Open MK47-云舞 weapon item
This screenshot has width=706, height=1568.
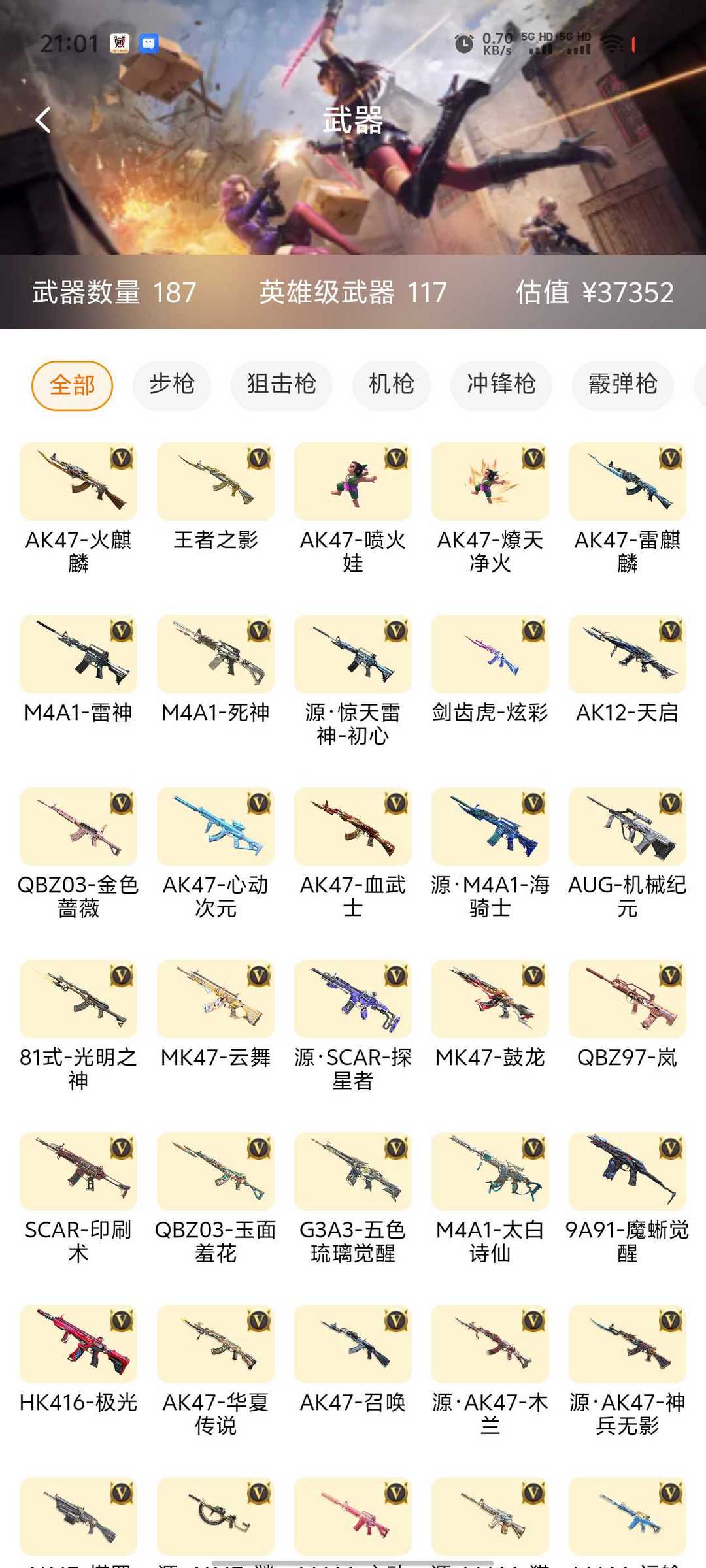[216, 1015]
